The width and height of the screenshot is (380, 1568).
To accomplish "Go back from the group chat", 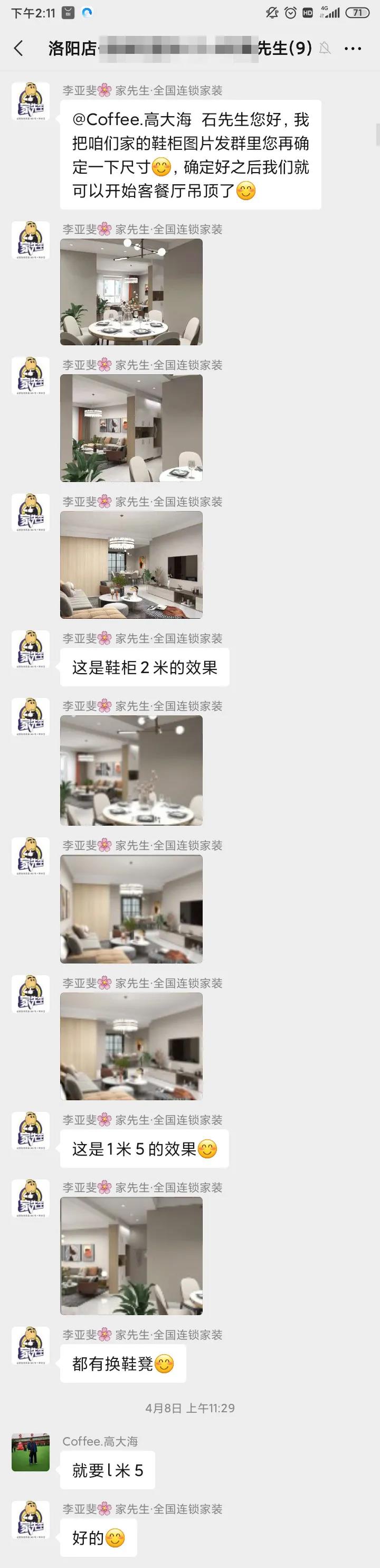I will (19, 49).
